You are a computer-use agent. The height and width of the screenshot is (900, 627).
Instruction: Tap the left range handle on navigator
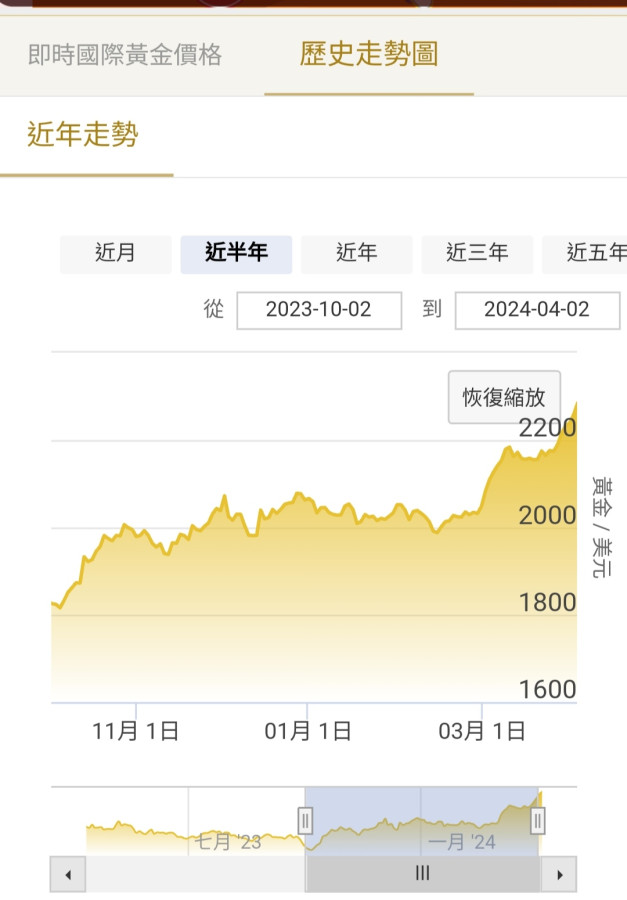pos(305,821)
